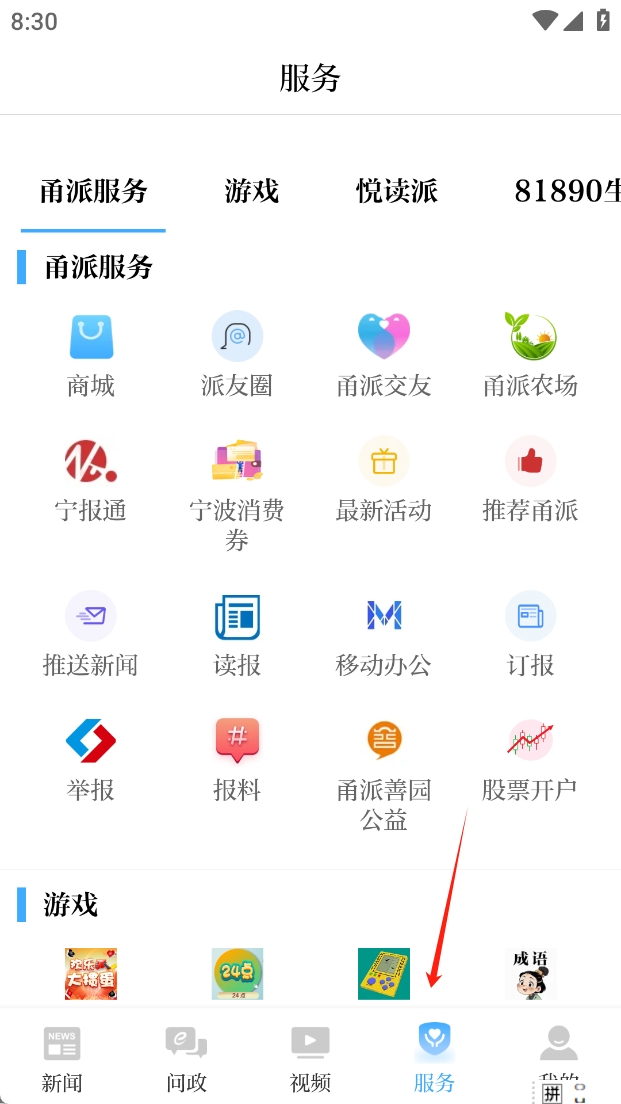The width and height of the screenshot is (621, 1104).
Task: Launch 甬派交友 dating service
Action: [384, 355]
